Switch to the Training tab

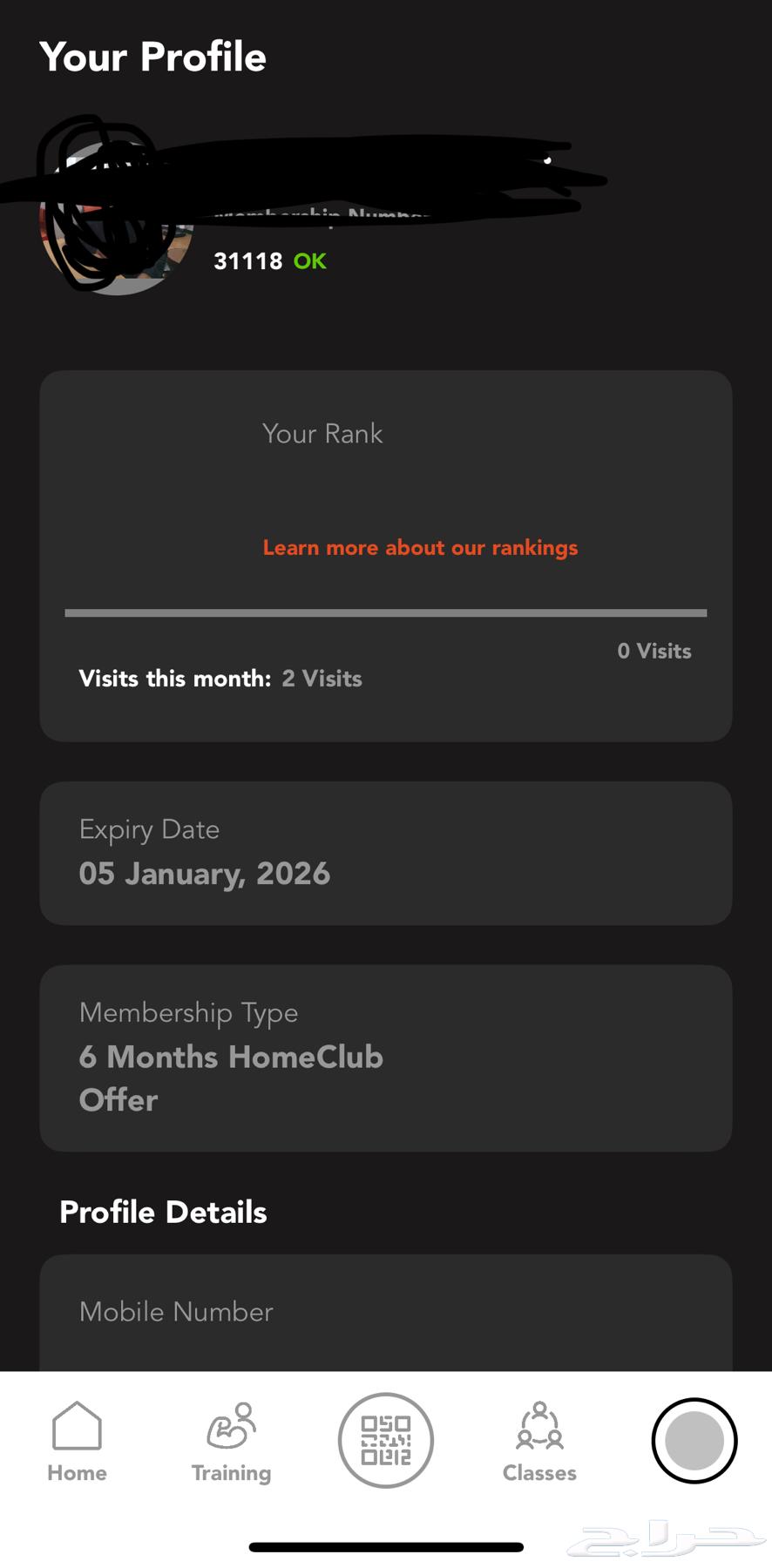(231, 1441)
